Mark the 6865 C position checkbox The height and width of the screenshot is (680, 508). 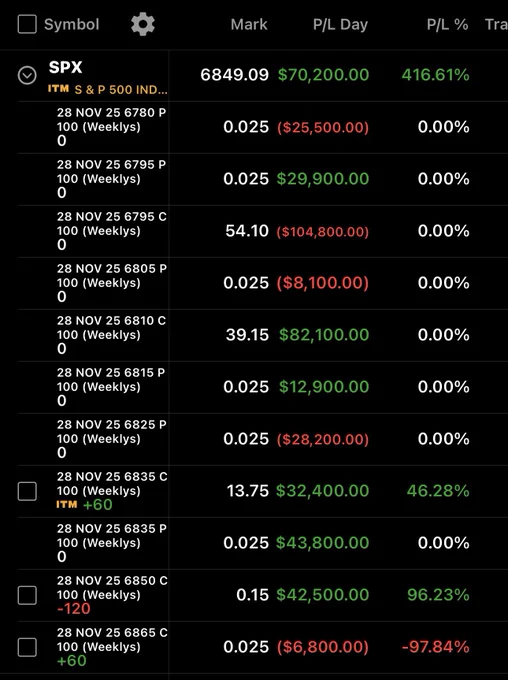point(27,647)
